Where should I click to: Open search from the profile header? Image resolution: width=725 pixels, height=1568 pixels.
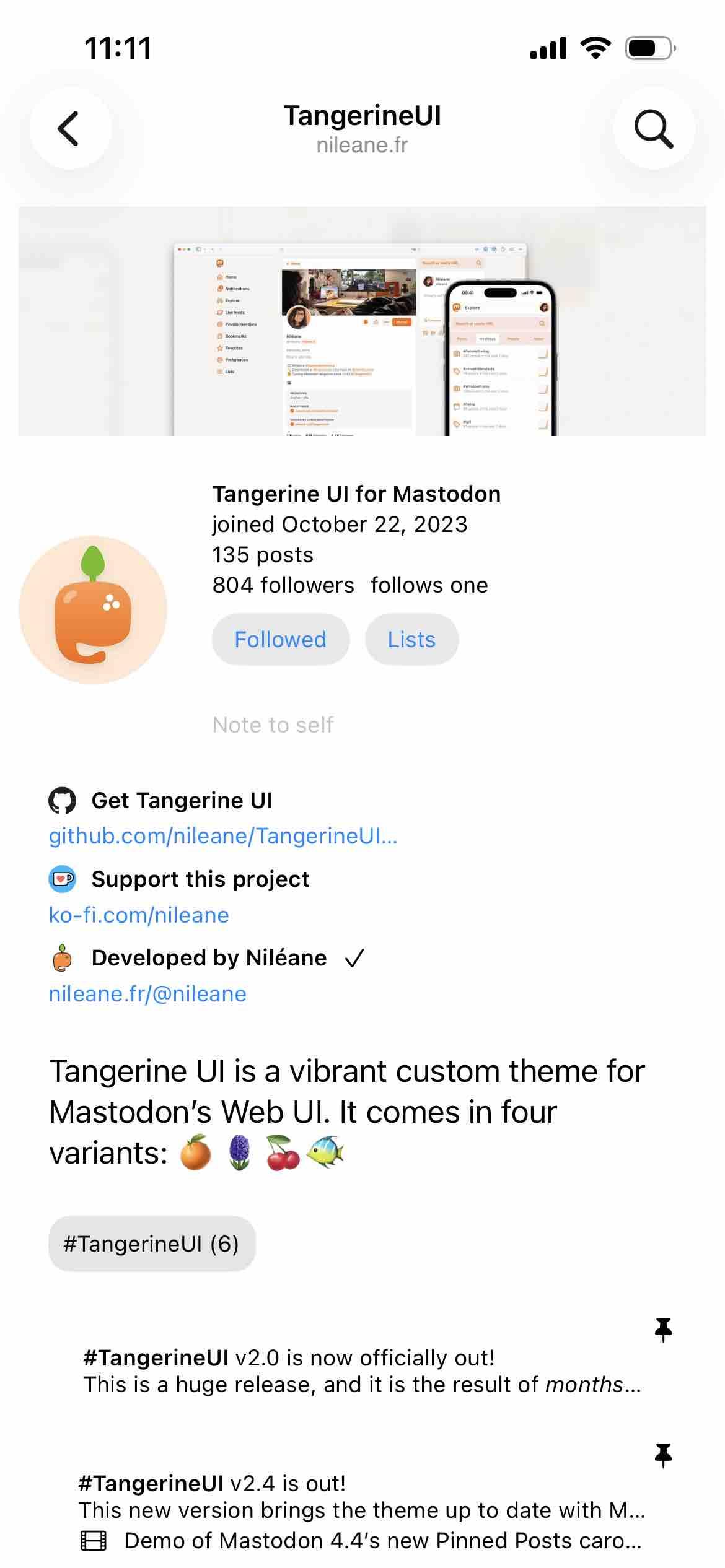pyautogui.click(x=654, y=129)
